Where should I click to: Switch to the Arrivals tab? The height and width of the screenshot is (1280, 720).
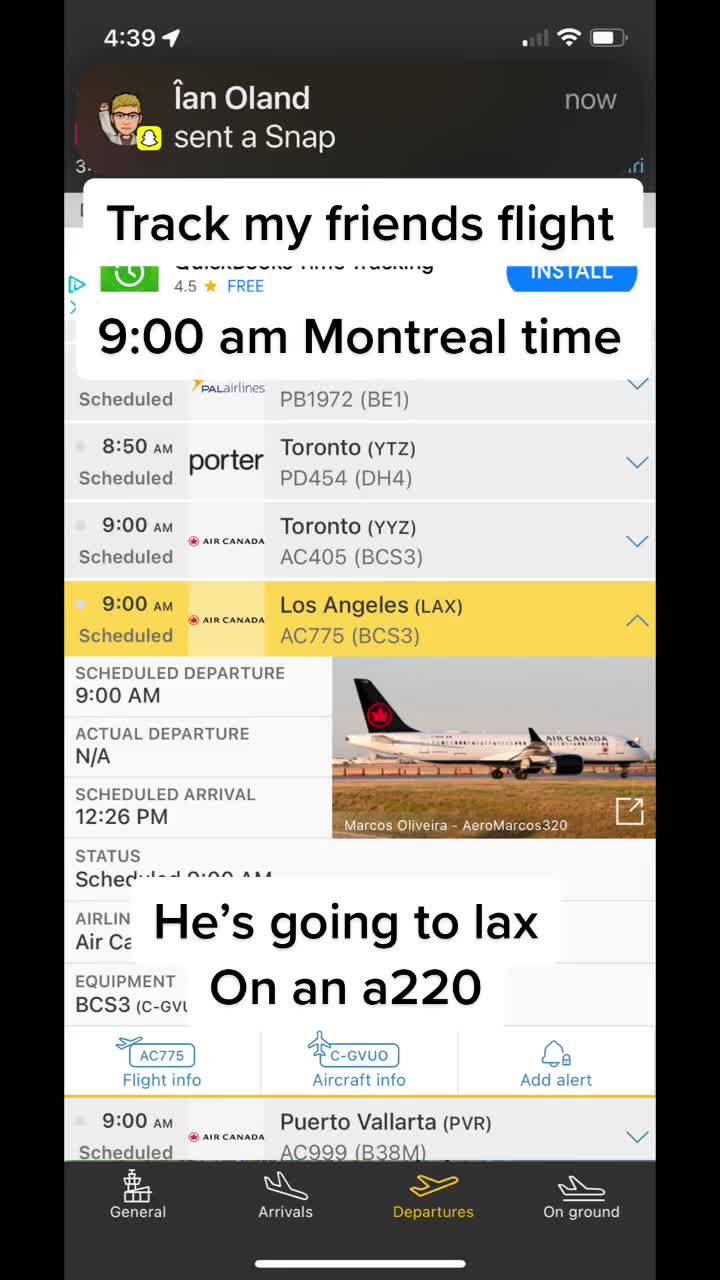point(285,1195)
